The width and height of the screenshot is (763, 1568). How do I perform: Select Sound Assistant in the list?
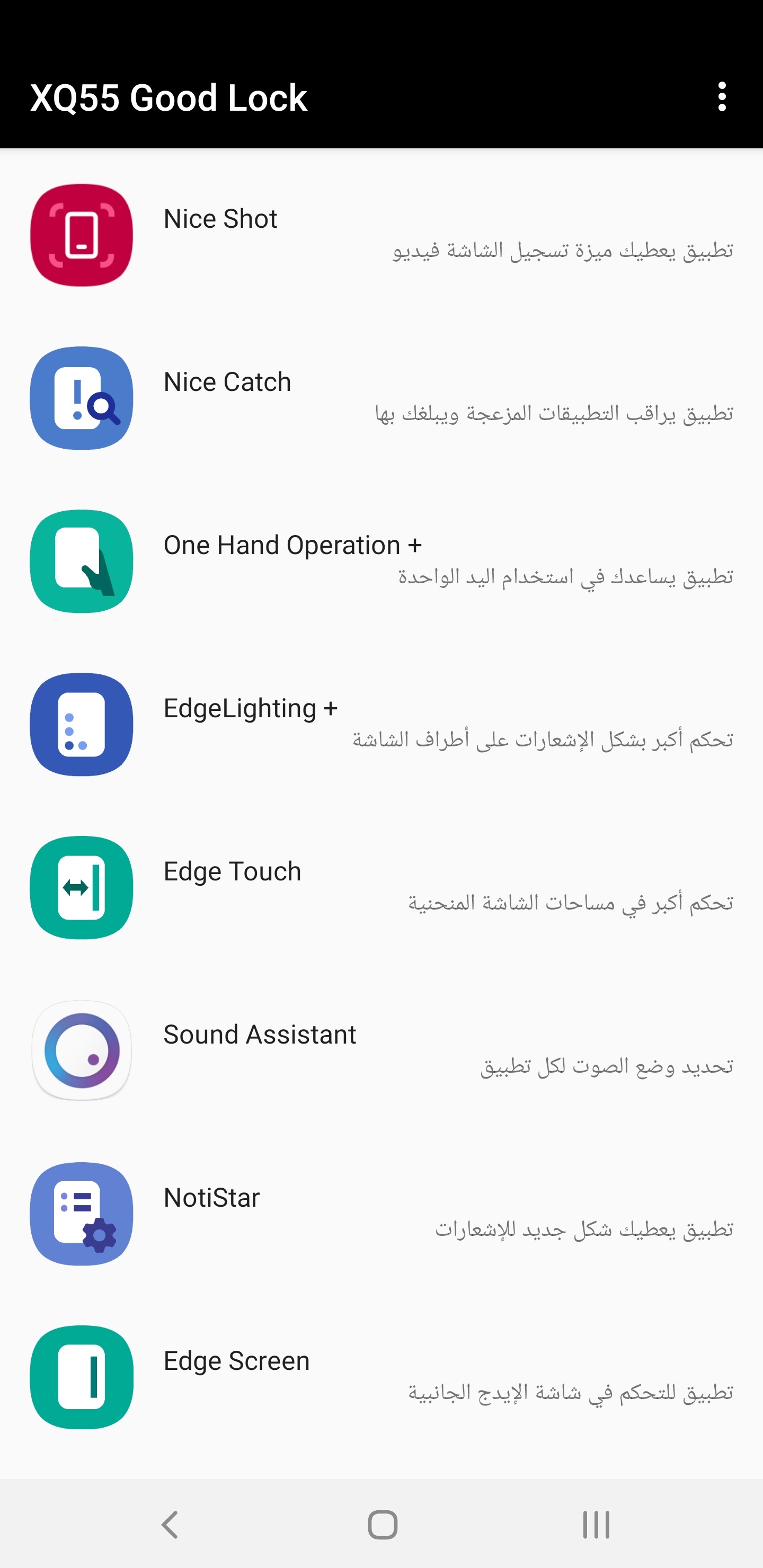[x=381, y=1050]
